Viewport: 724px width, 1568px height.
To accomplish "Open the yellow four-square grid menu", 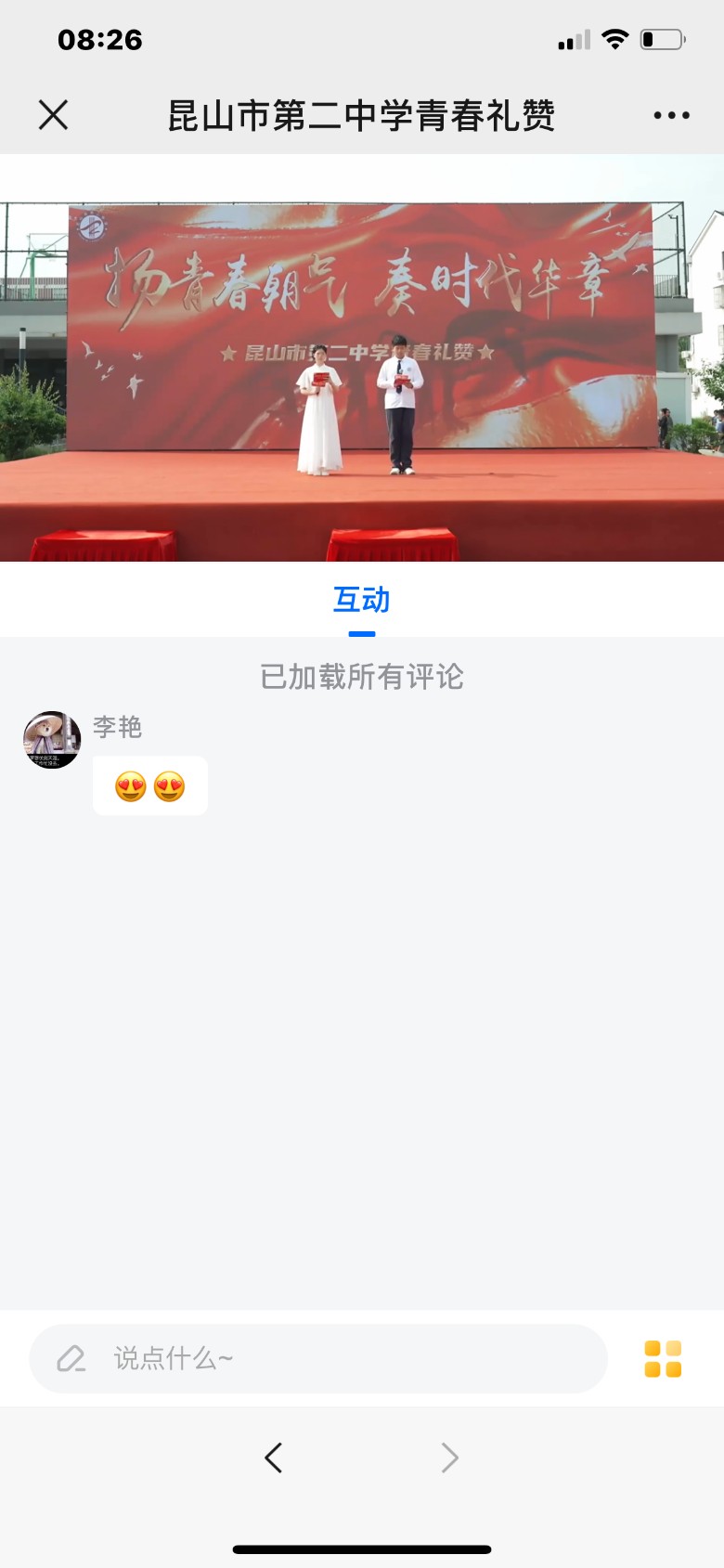I will tap(663, 1358).
